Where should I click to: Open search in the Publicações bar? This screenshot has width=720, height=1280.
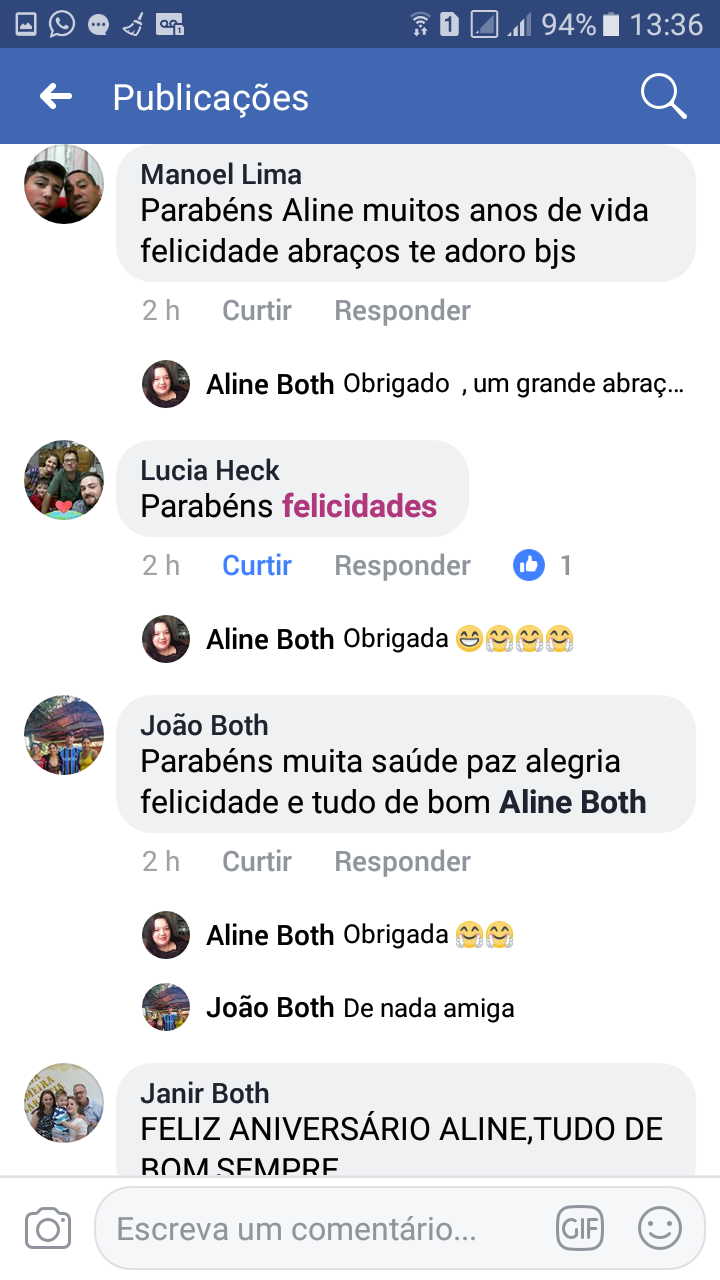pos(662,97)
